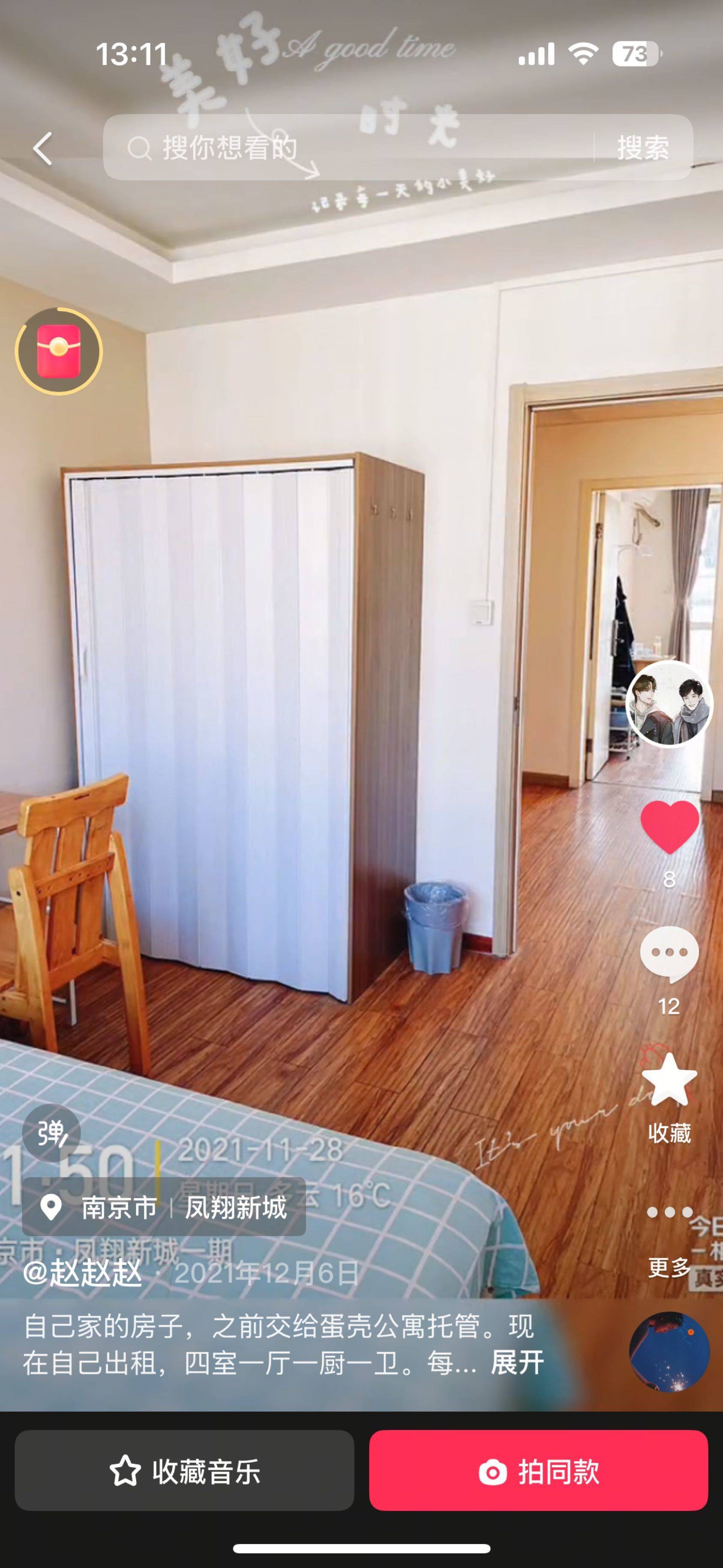Tap 收藏音乐 to save the music
Image resolution: width=723 pixels, height=1568 pixels.
point(185,1471)
